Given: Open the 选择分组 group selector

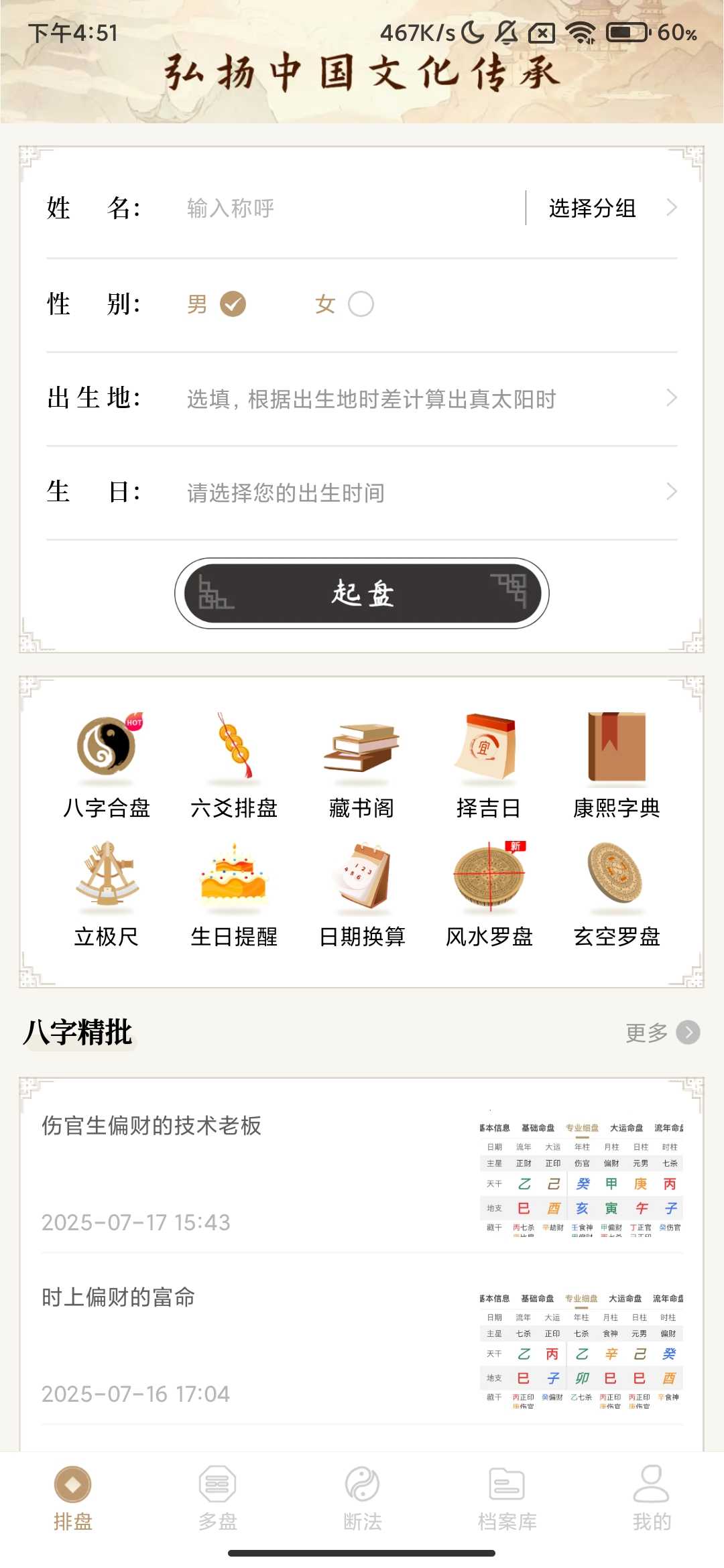Looking at the screenshot, I should (593, 209).
